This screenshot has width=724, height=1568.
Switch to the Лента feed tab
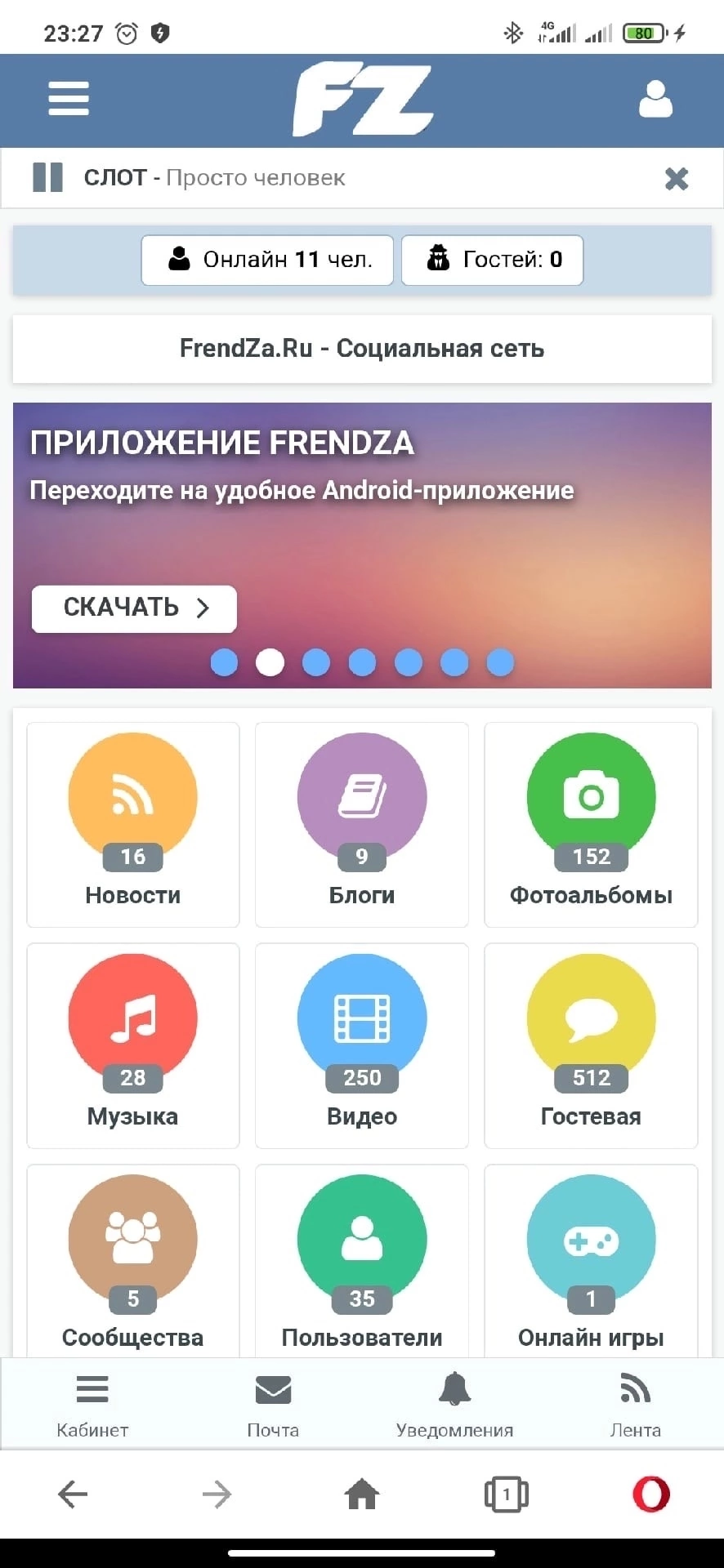635,1404
